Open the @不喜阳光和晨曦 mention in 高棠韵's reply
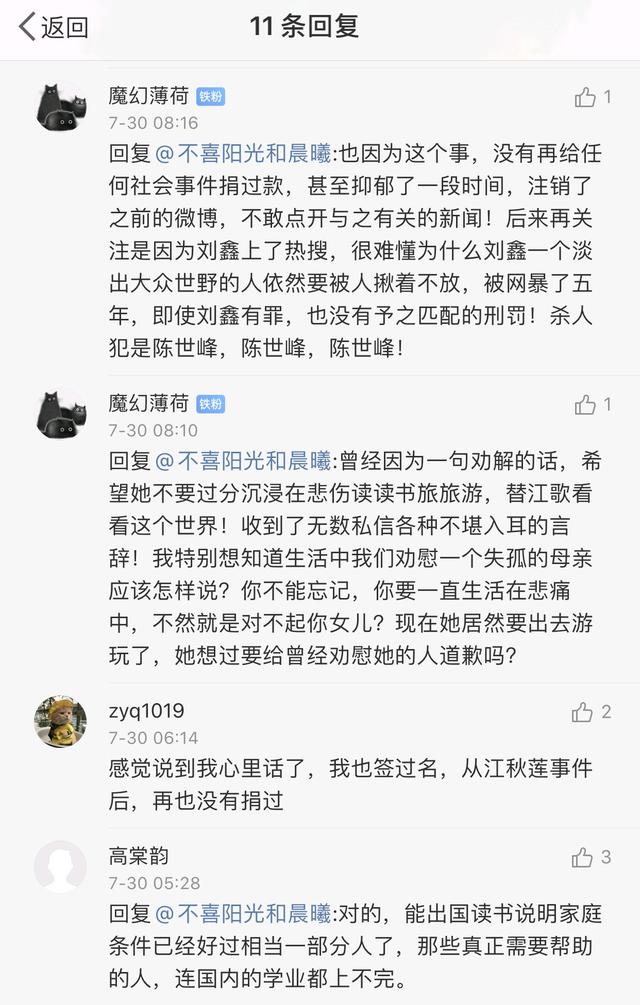This screenshot has height=1005, width=640. [242, 913]
